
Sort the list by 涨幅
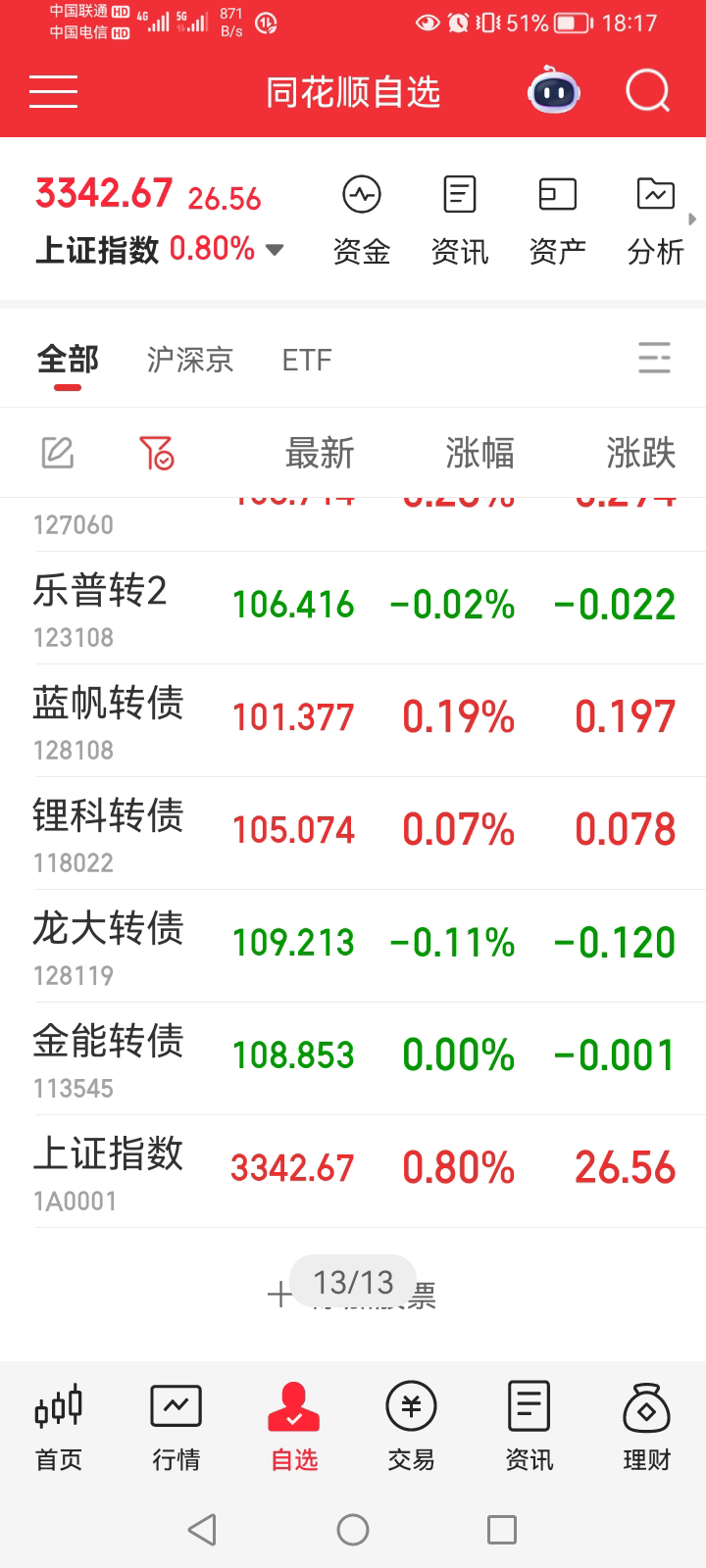[479, 453]
